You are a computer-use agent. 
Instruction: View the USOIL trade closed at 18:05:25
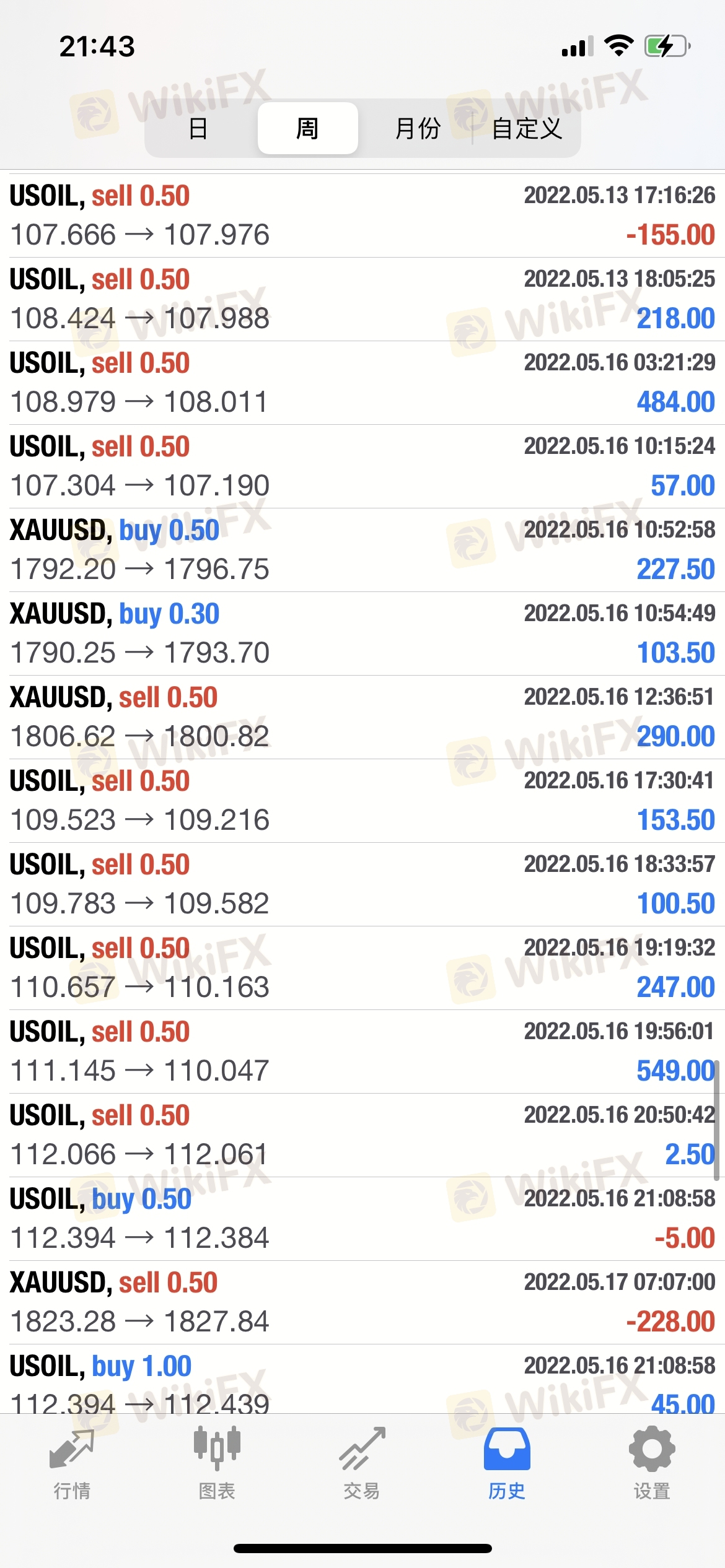[x=362, y=299]
